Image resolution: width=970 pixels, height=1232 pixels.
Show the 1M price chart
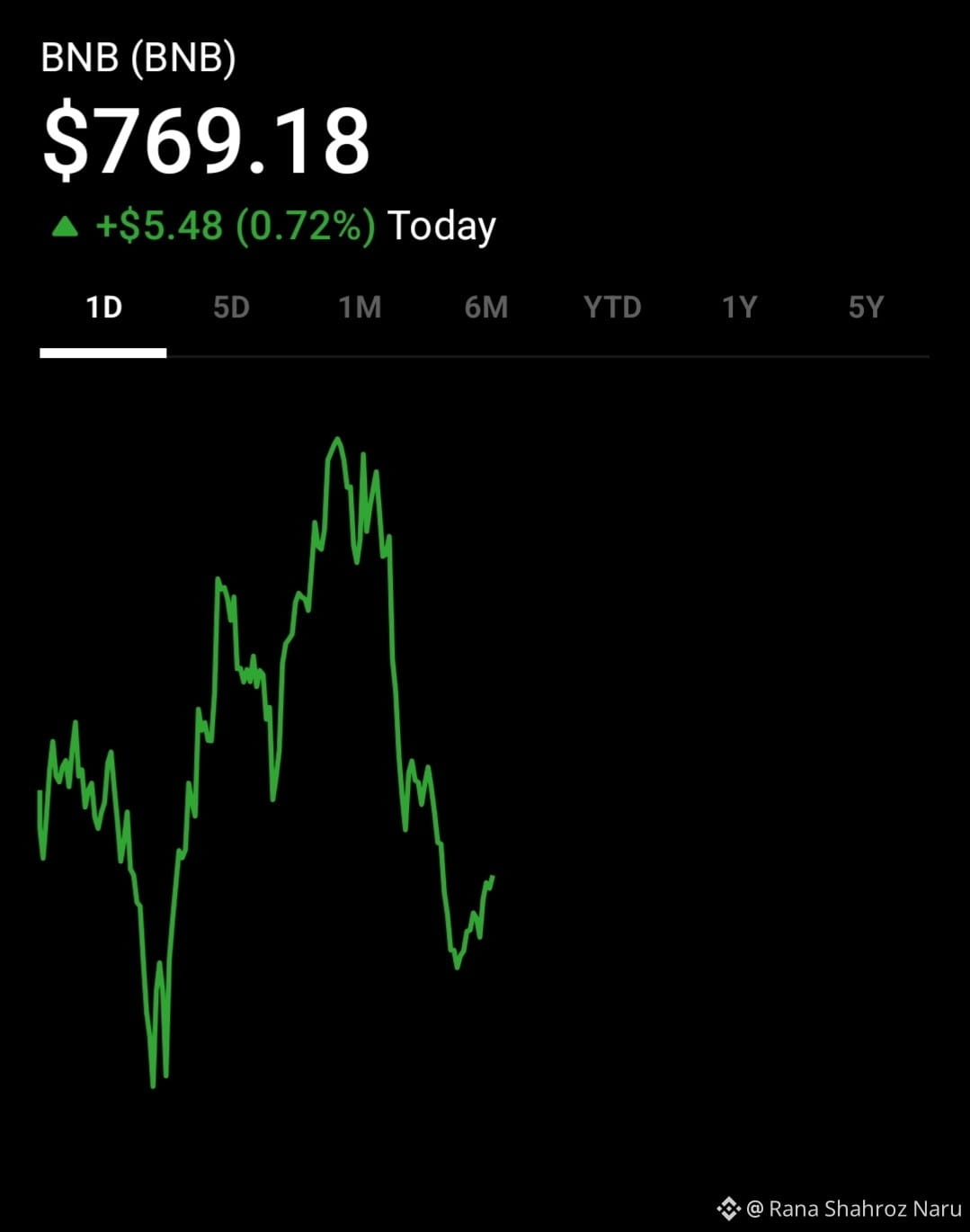pos(360,308)
